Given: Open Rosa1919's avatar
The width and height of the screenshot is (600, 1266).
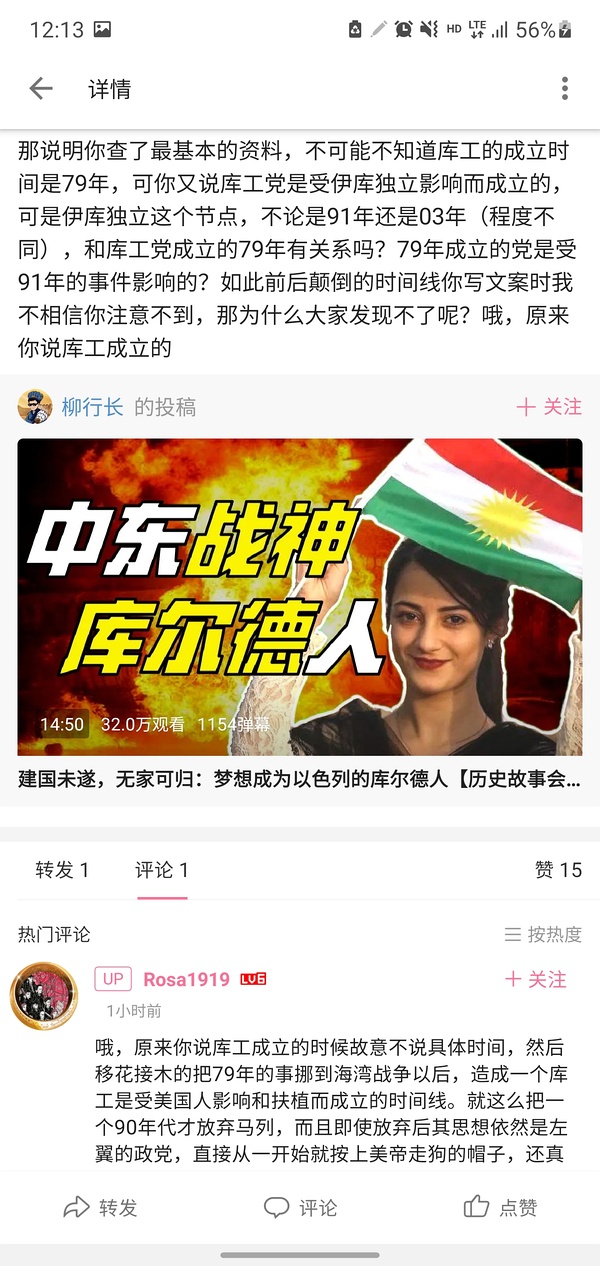Looking at the screenshot, I should point(44,996).
